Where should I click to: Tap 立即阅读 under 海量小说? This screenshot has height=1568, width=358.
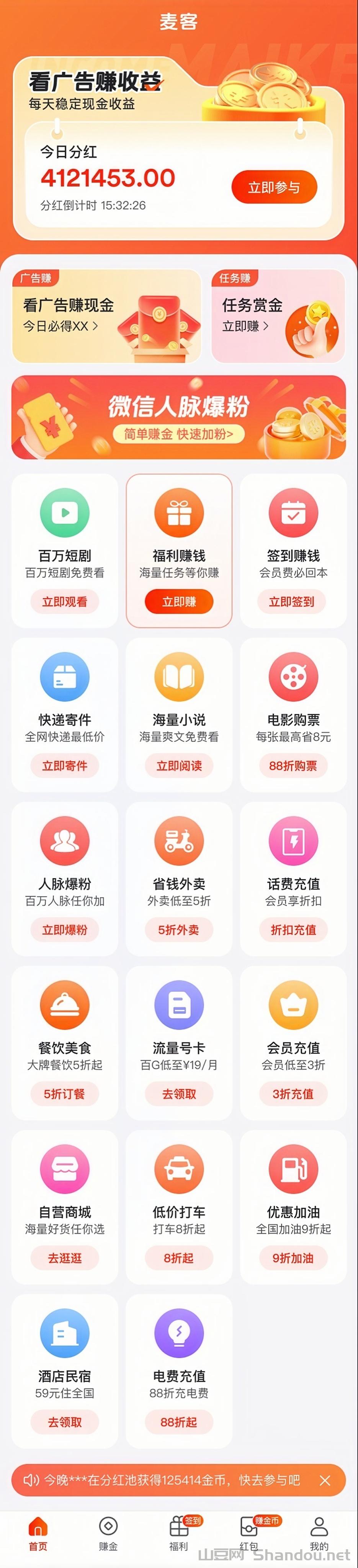click(x=179, y=766)
